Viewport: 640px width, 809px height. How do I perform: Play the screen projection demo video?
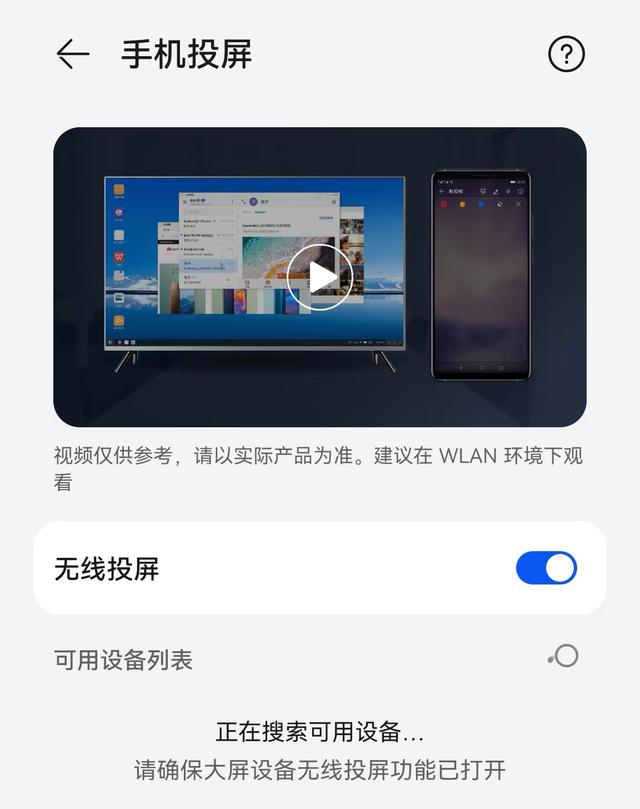click(x=320, y=277)
